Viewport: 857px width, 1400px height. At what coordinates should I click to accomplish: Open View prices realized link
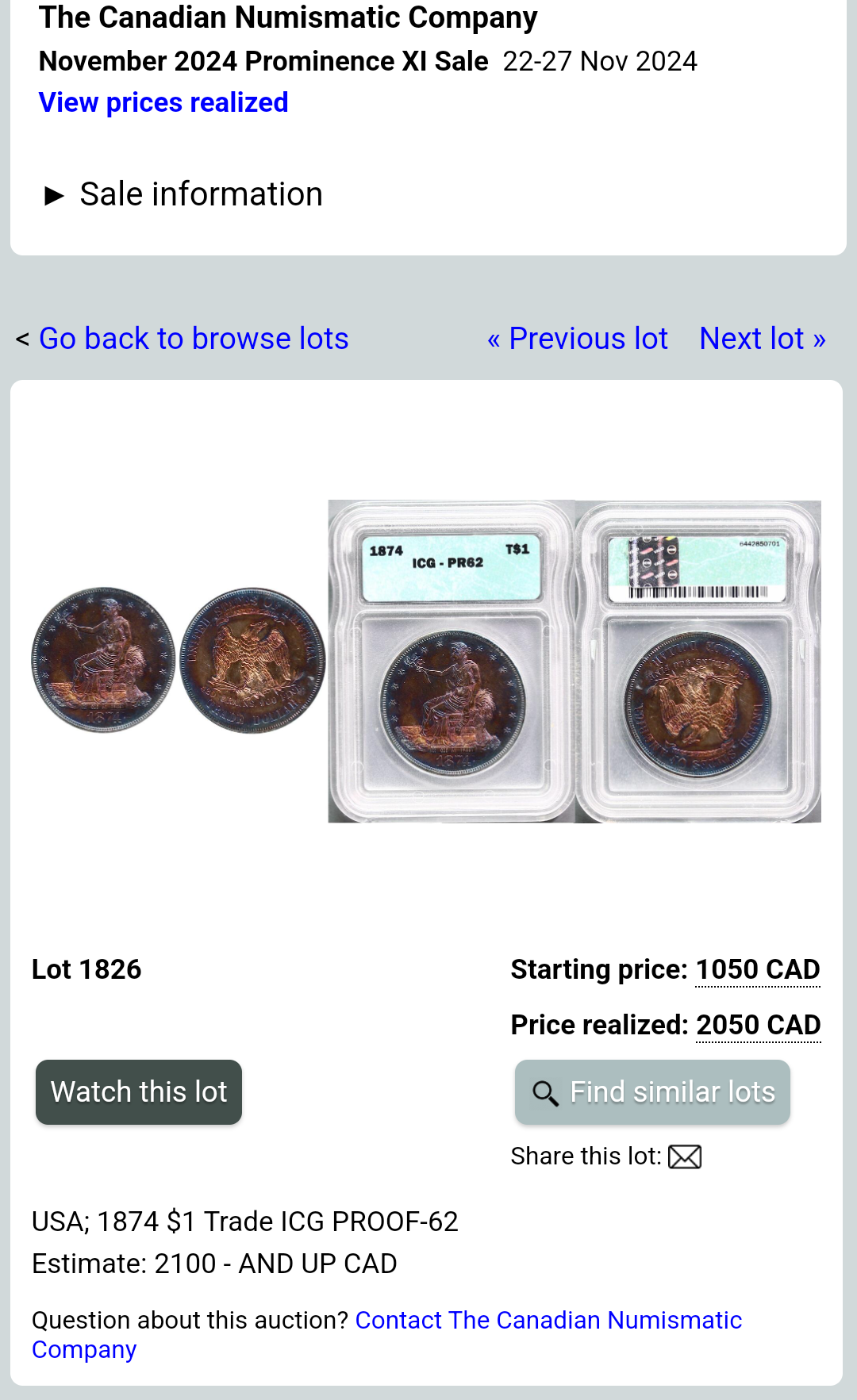[163, 103]
